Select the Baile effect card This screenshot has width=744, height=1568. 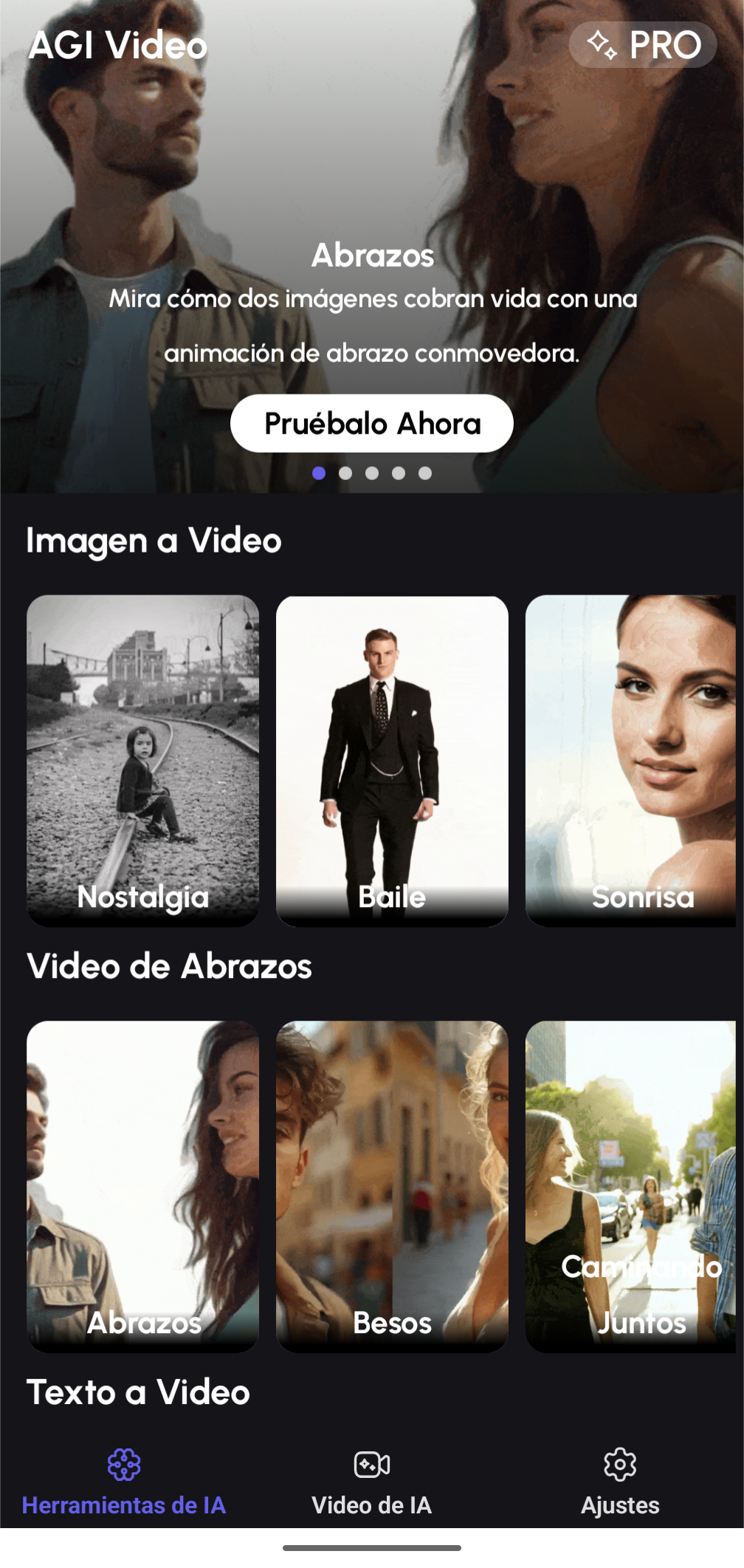tap(392, 760)
